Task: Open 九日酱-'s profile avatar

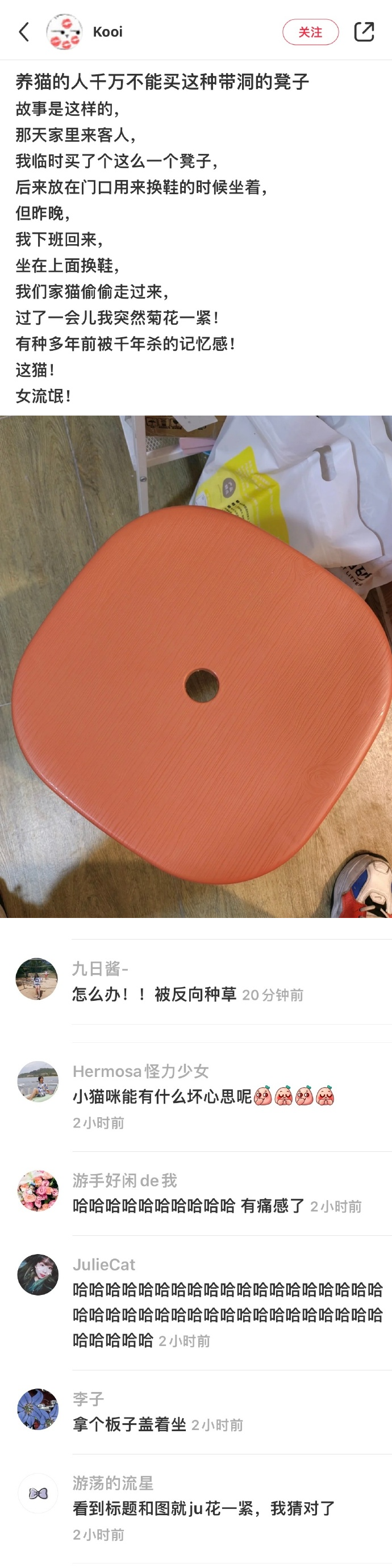Action: tap(36, 979)
